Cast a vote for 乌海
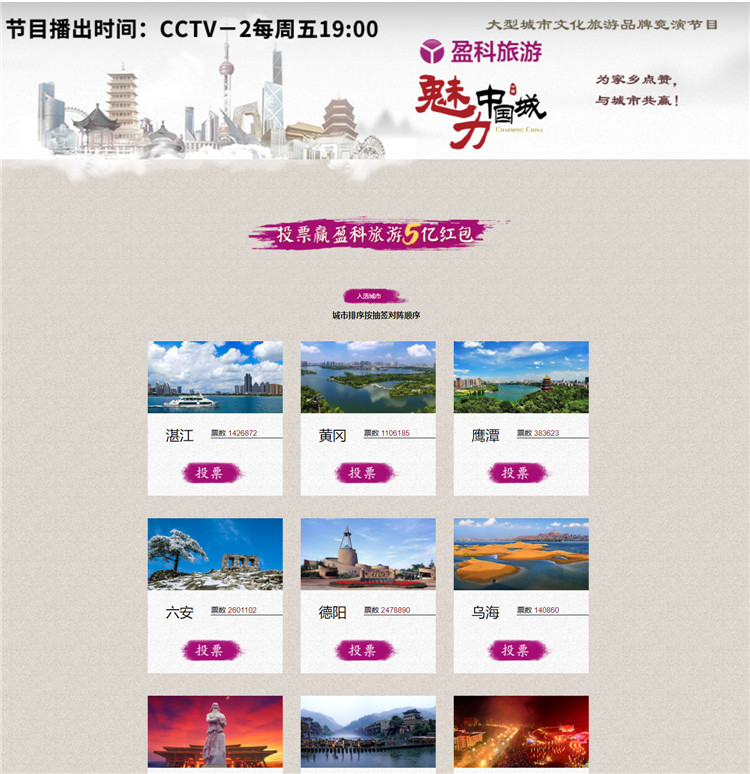This screenshot has height=774, width=750. tap(517, 650)
